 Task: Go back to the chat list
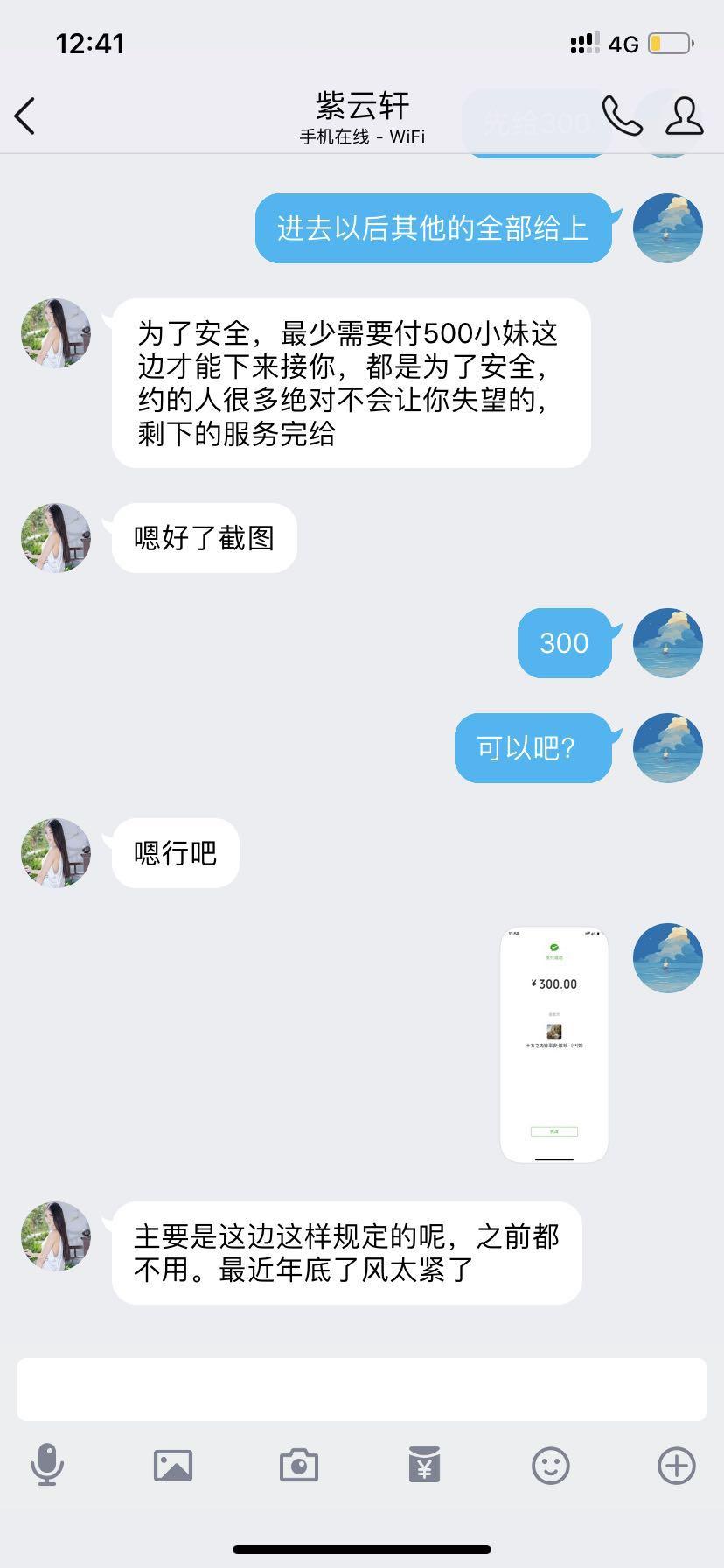25,116
